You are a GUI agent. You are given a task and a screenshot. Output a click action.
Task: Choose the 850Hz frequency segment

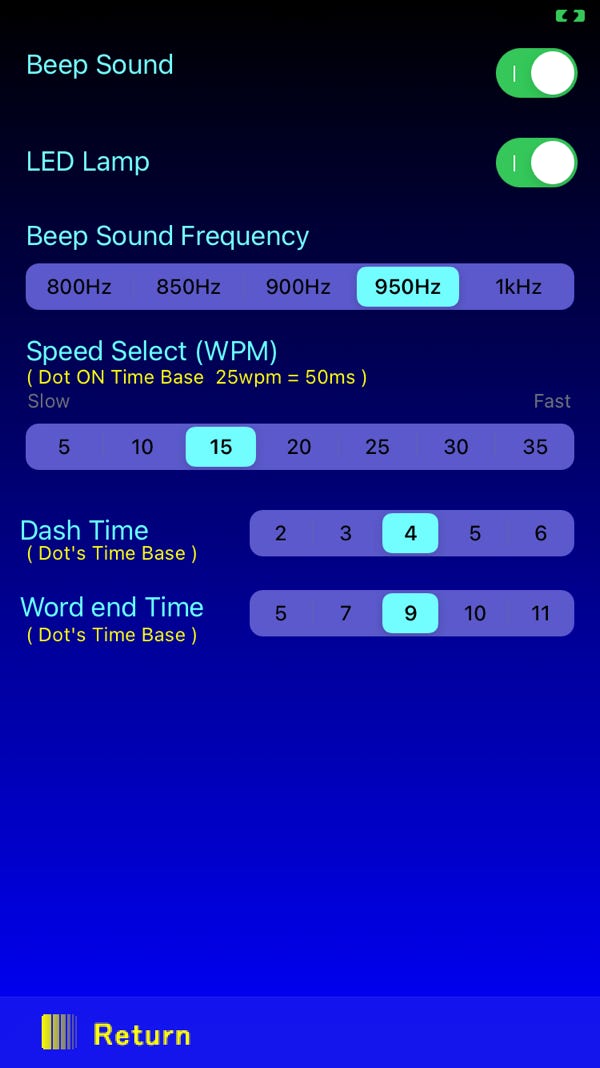click(x=188, y=287)
